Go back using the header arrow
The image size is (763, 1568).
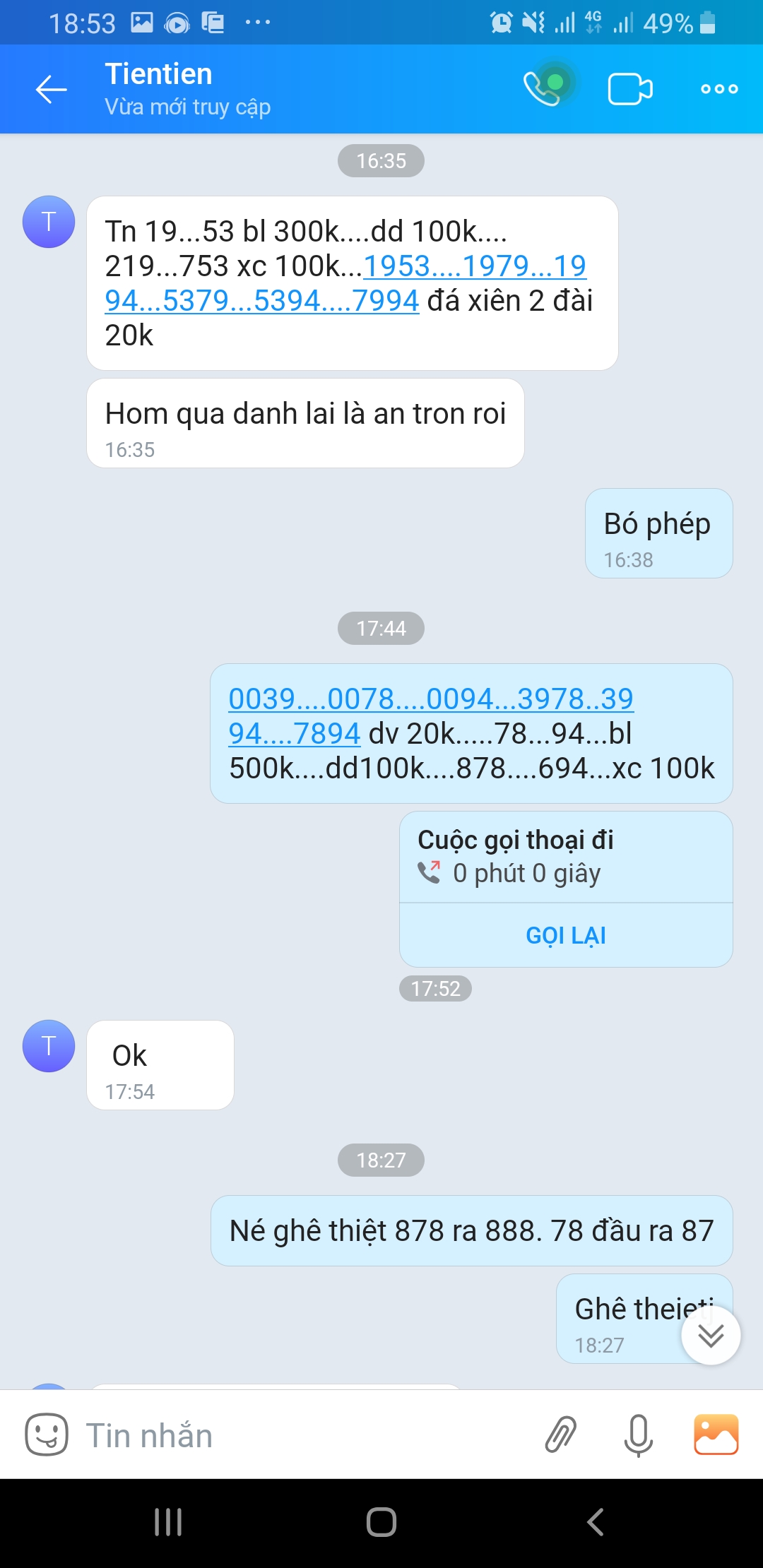(x=51, y=89)
